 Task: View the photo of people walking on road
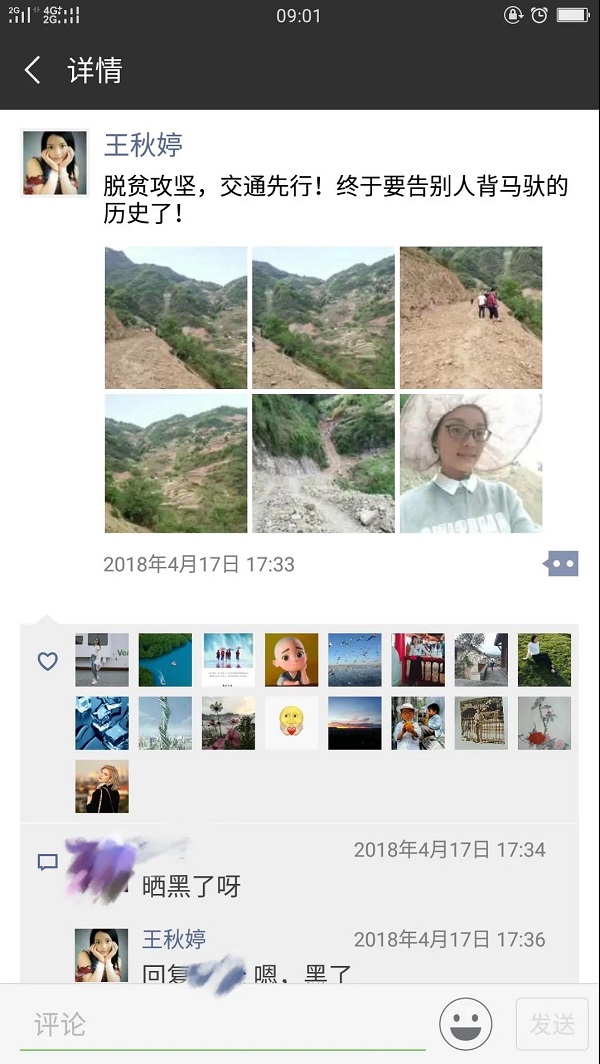pos(471,318)
